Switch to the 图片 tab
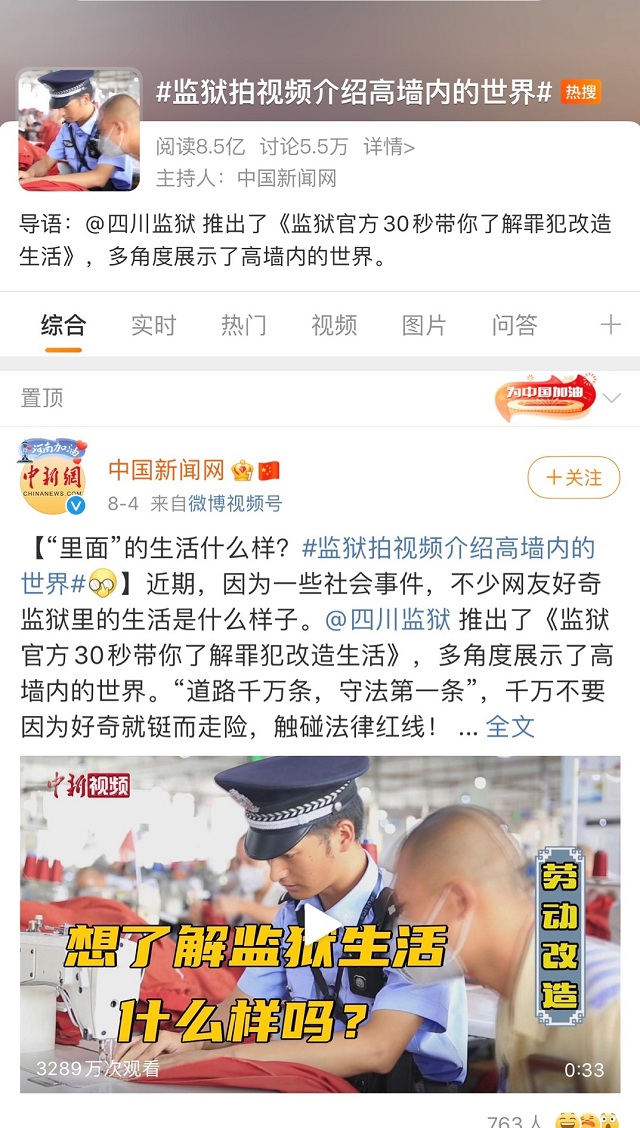The width and height of the screenshot is (640, 1128). coord(423,325)
